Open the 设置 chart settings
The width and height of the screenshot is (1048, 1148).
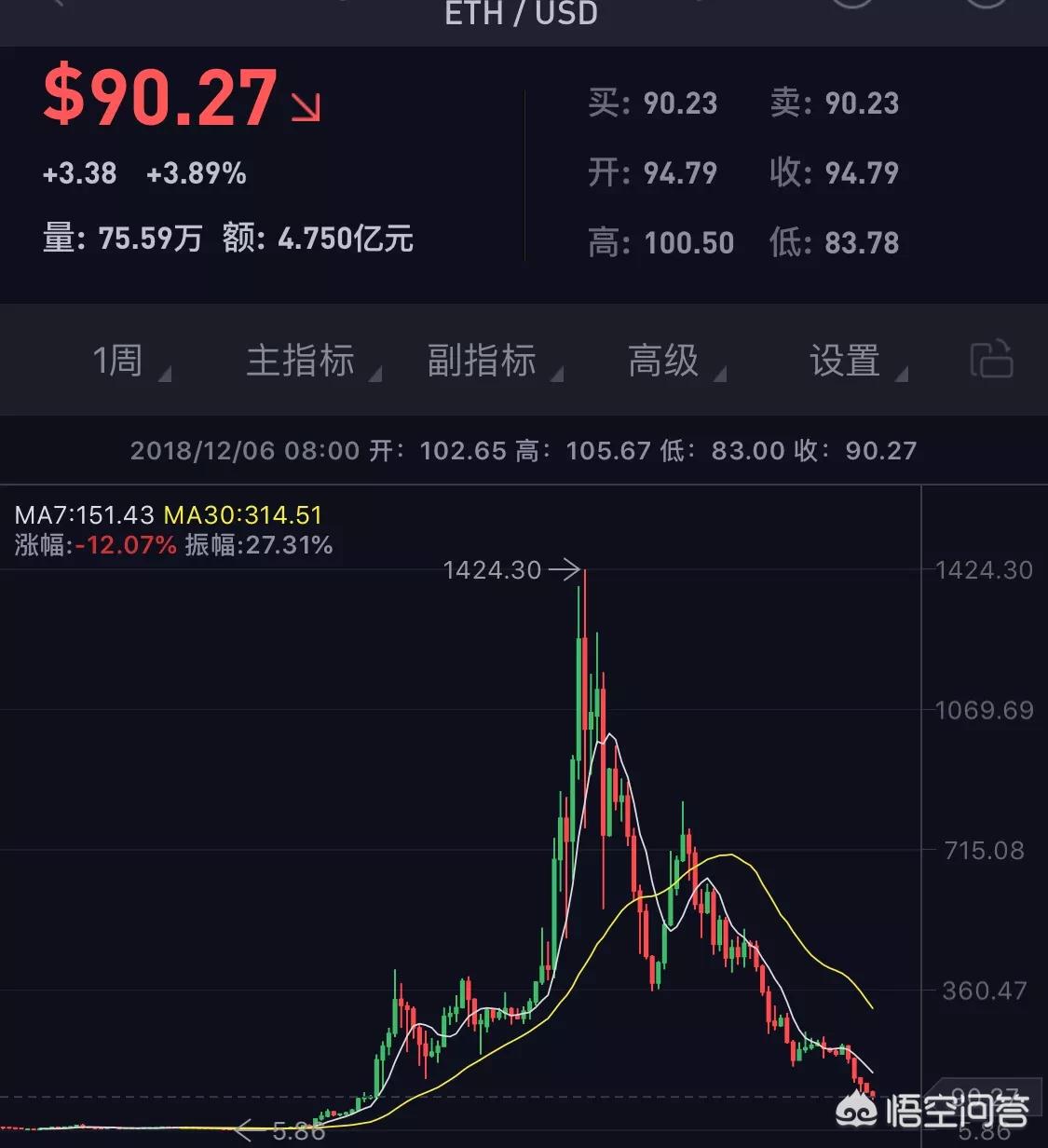[x=847, y=360]
